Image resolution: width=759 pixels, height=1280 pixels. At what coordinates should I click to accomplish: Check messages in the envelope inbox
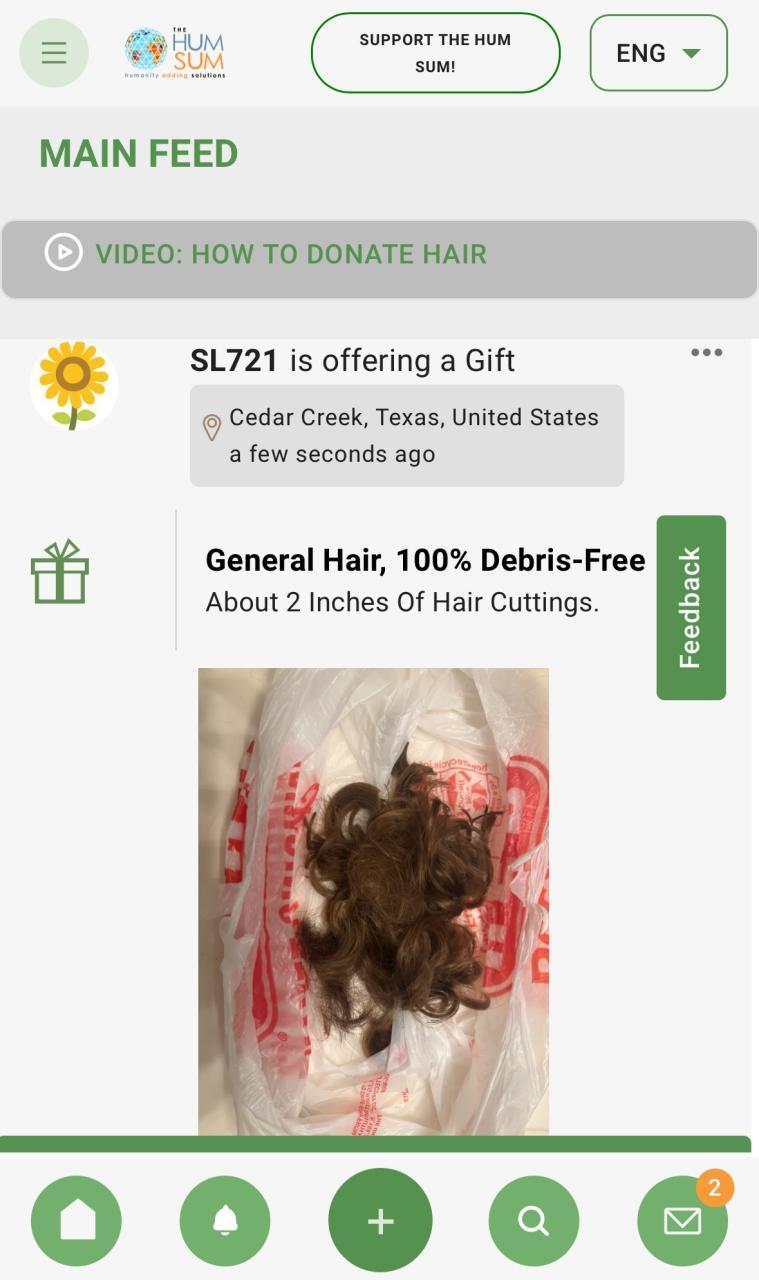tap(682, 1221)
